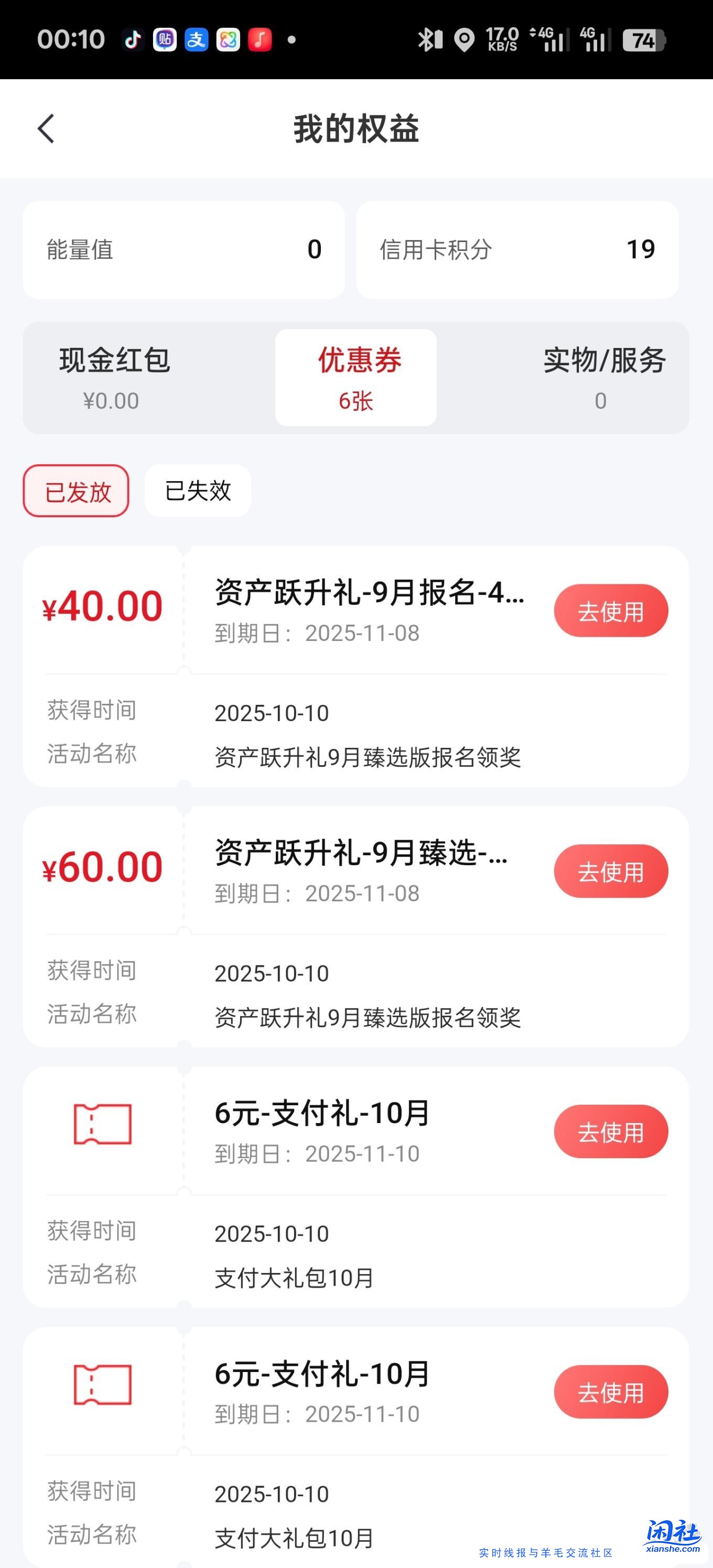Tap 去使用 on the ¥60.00 coupon
Screen dimensions: 713x1568
pyautogui.click(x=611, y=871)
